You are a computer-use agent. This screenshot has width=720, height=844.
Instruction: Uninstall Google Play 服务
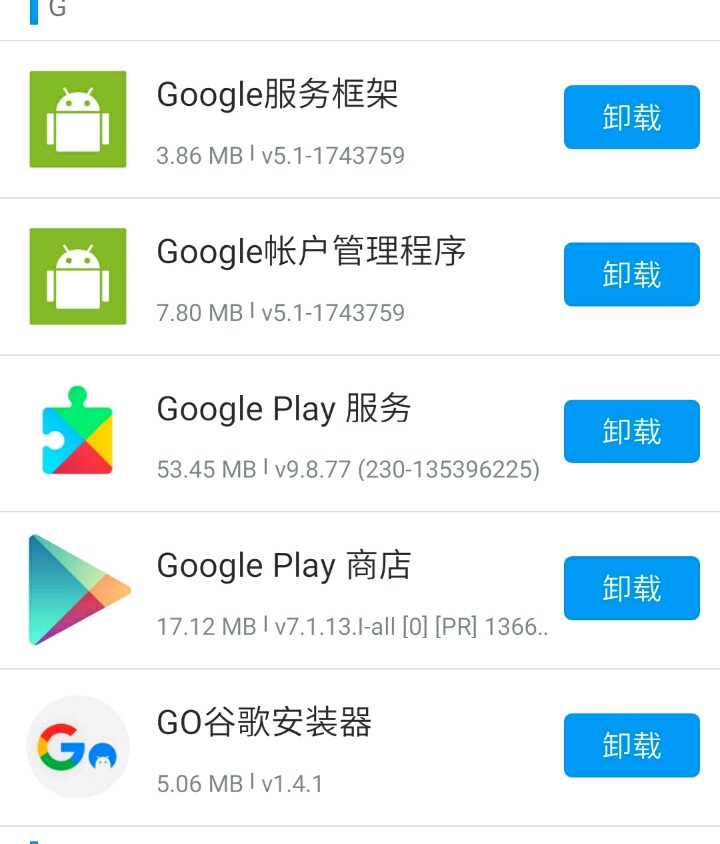coord(631,431)
